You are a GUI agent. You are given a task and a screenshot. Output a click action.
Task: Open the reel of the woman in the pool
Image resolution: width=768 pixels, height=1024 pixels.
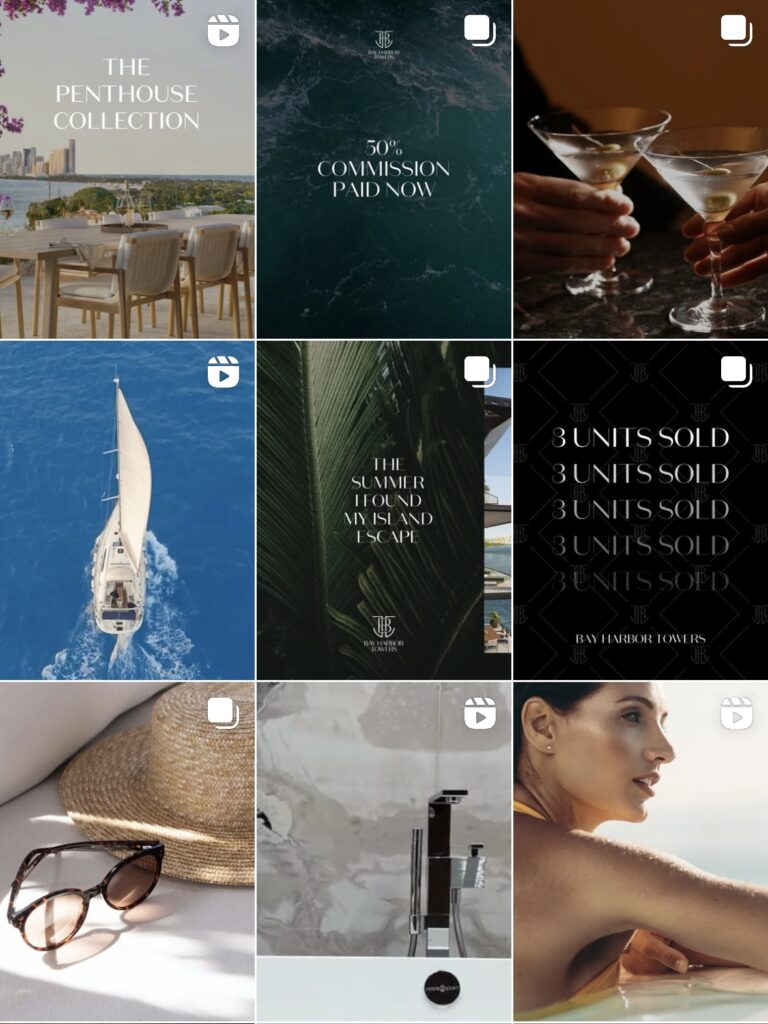coord(640,850)
